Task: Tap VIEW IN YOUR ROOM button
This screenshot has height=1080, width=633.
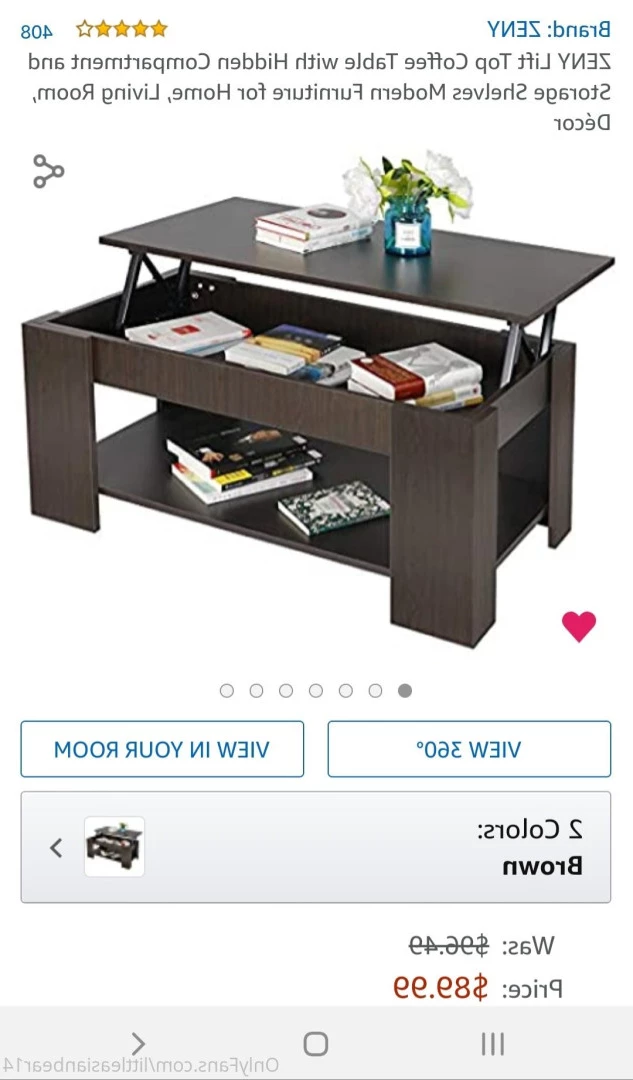Action: coord(162,749)
